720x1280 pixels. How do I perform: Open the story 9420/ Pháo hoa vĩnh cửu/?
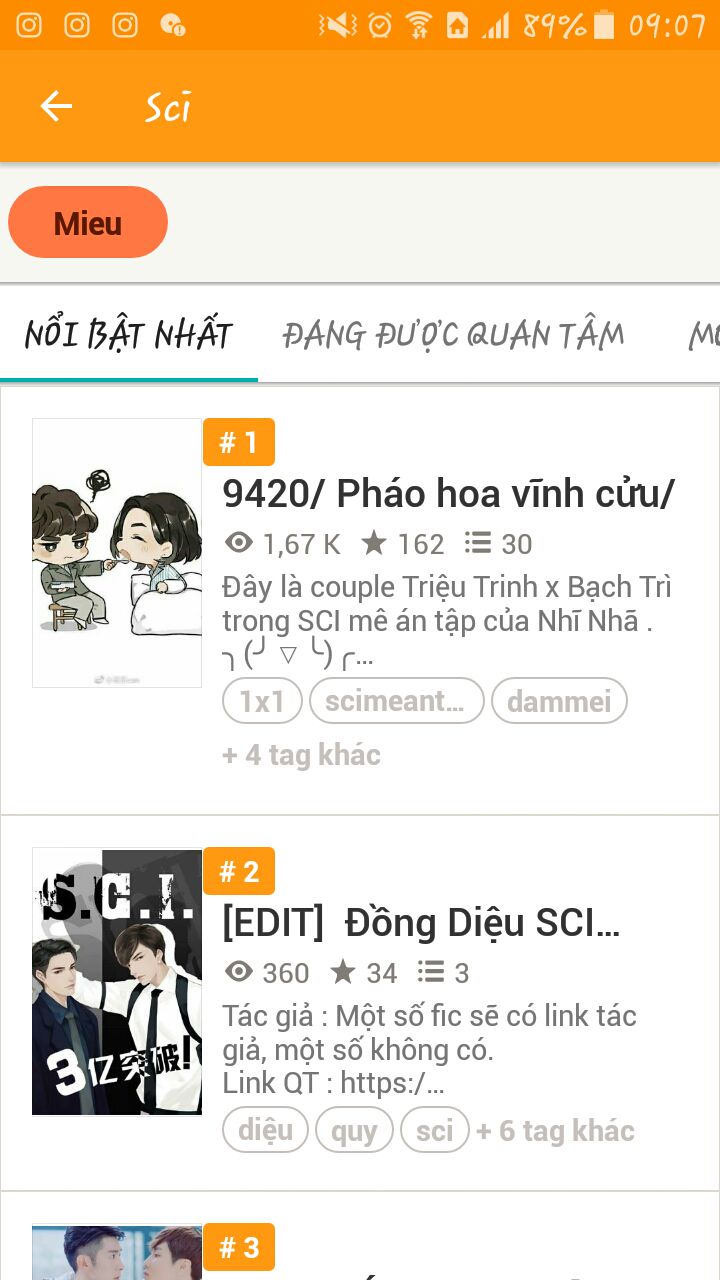click(x=448, y=494)
